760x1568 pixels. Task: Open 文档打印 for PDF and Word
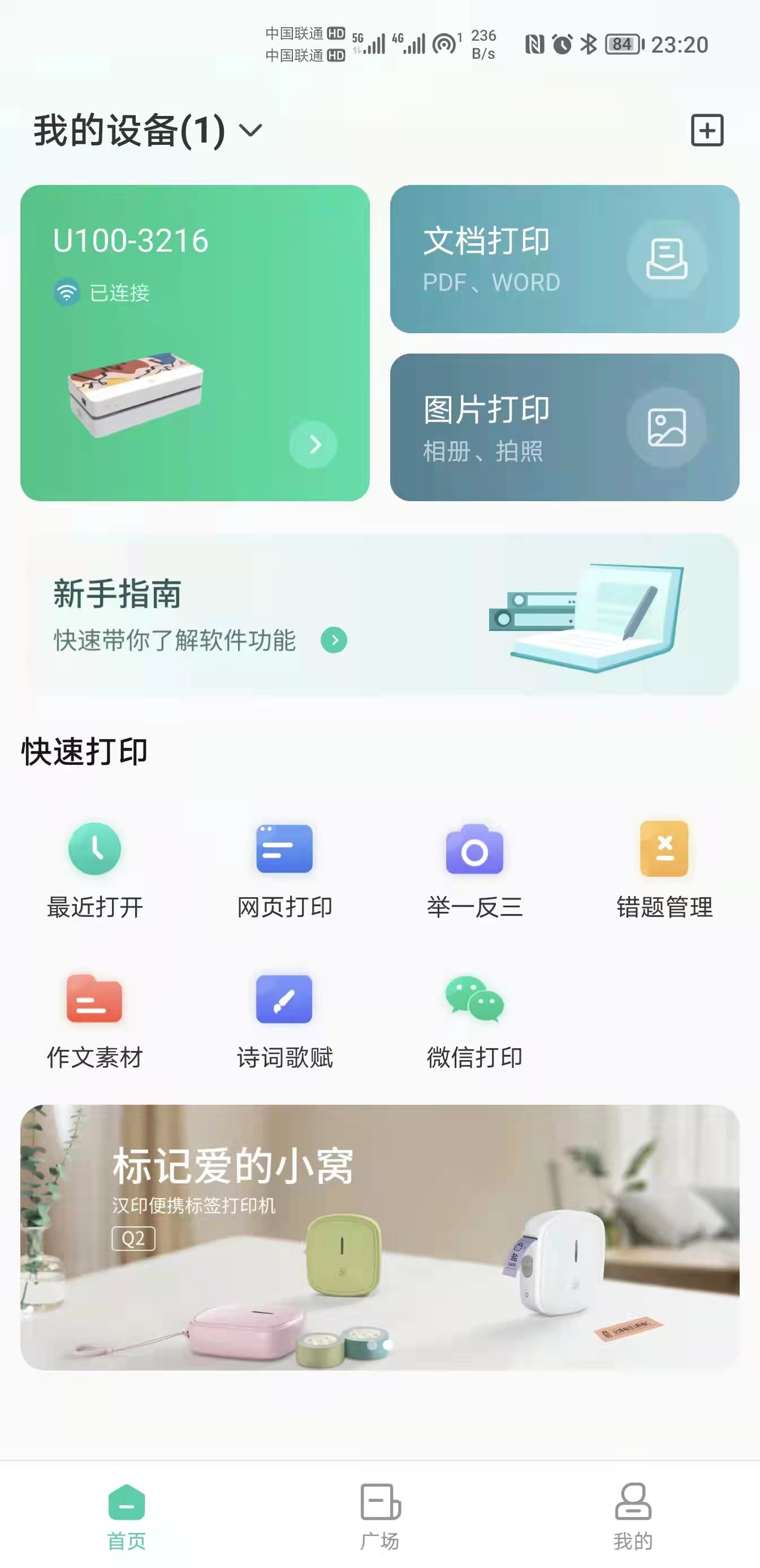[x=564, y=259]
